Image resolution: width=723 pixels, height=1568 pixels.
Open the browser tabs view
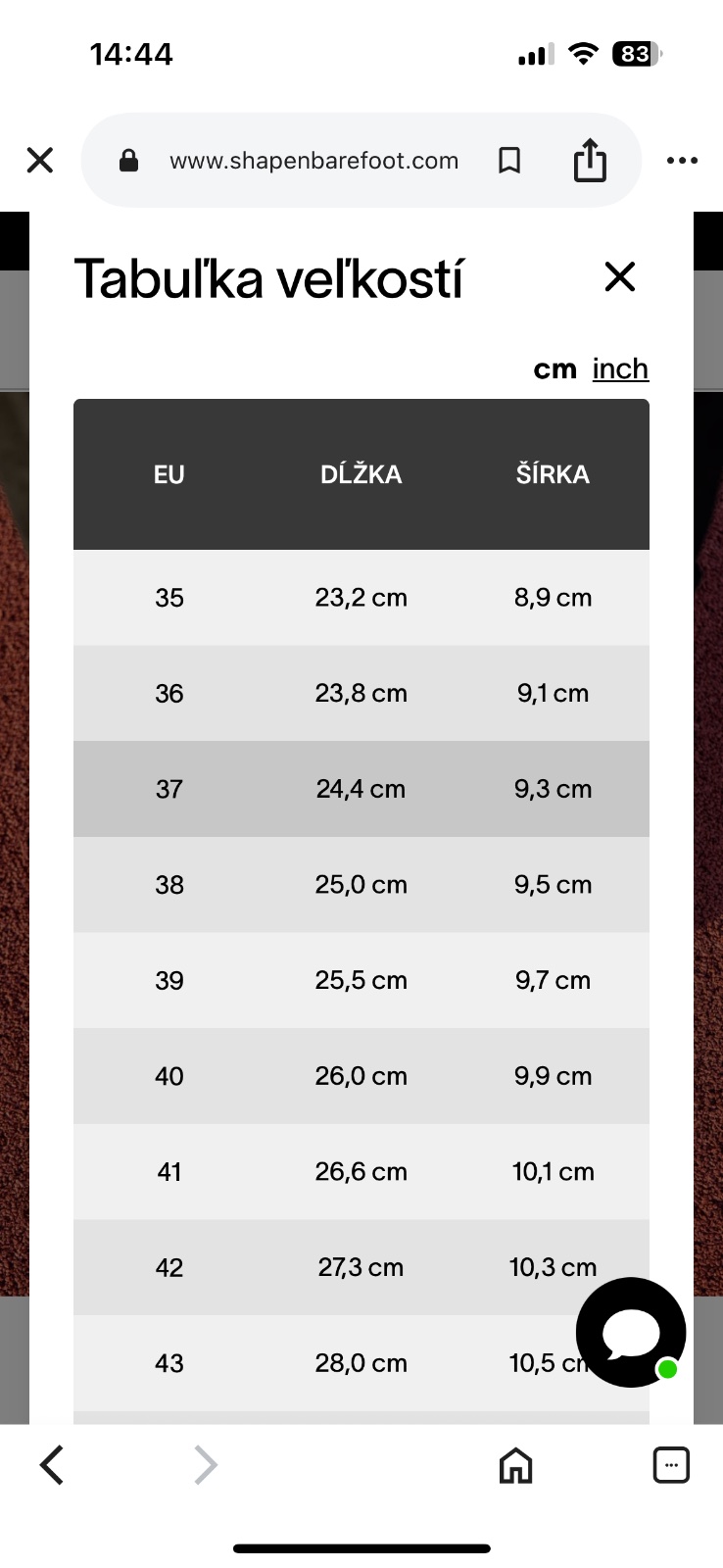(671, 1465)
